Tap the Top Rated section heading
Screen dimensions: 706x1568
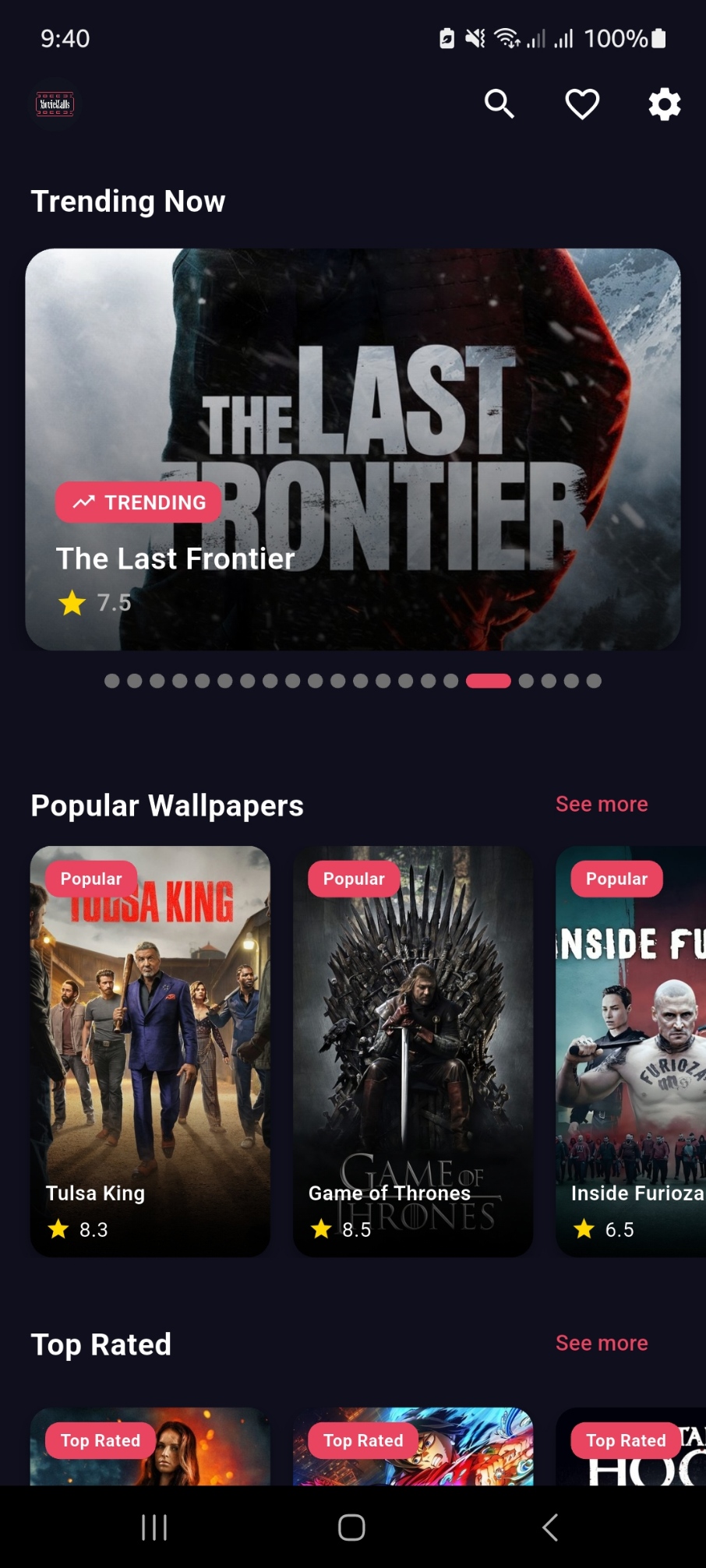[x=101, y=1343]
